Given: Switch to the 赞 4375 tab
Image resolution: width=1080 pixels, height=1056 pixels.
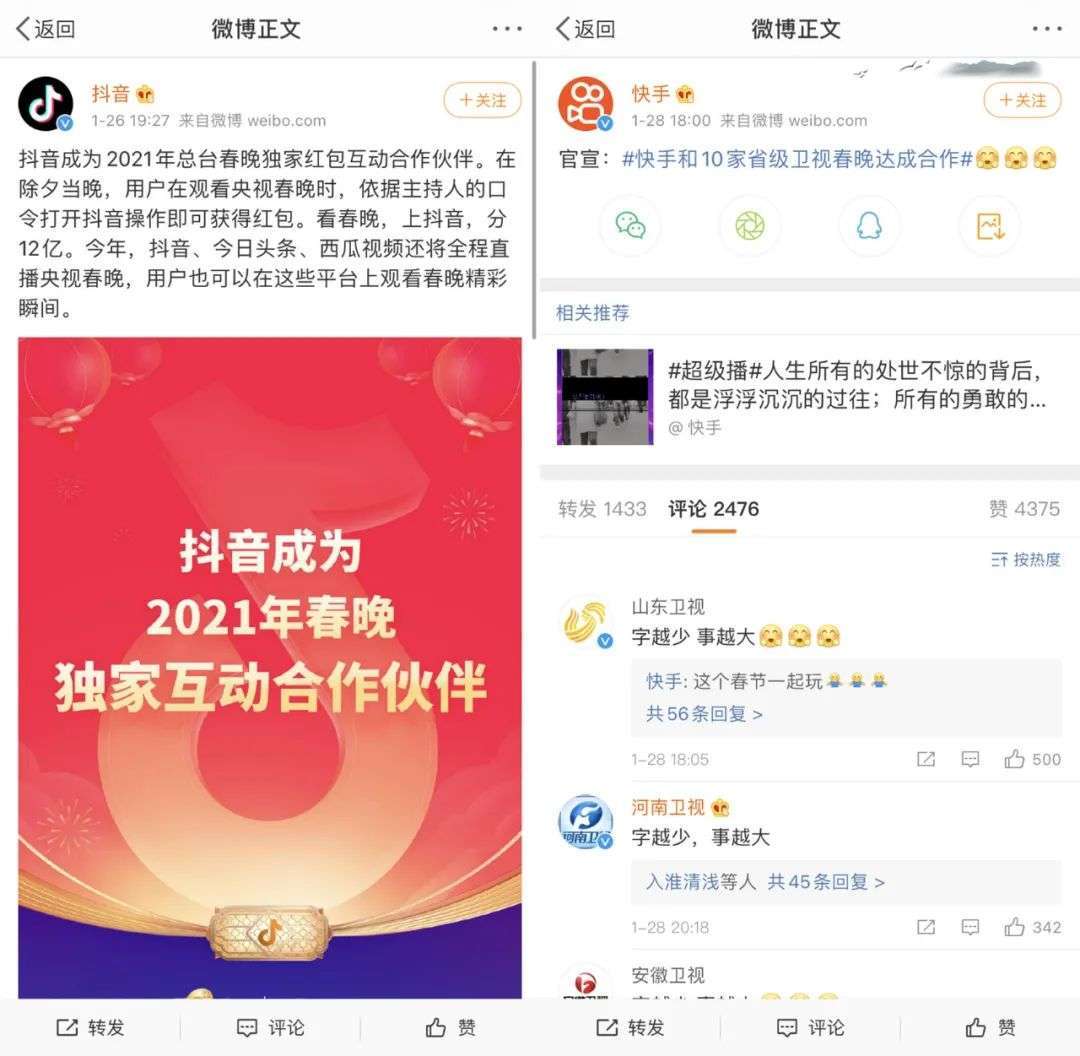Looking at the screenshot, I should [x=1023, y=509].
